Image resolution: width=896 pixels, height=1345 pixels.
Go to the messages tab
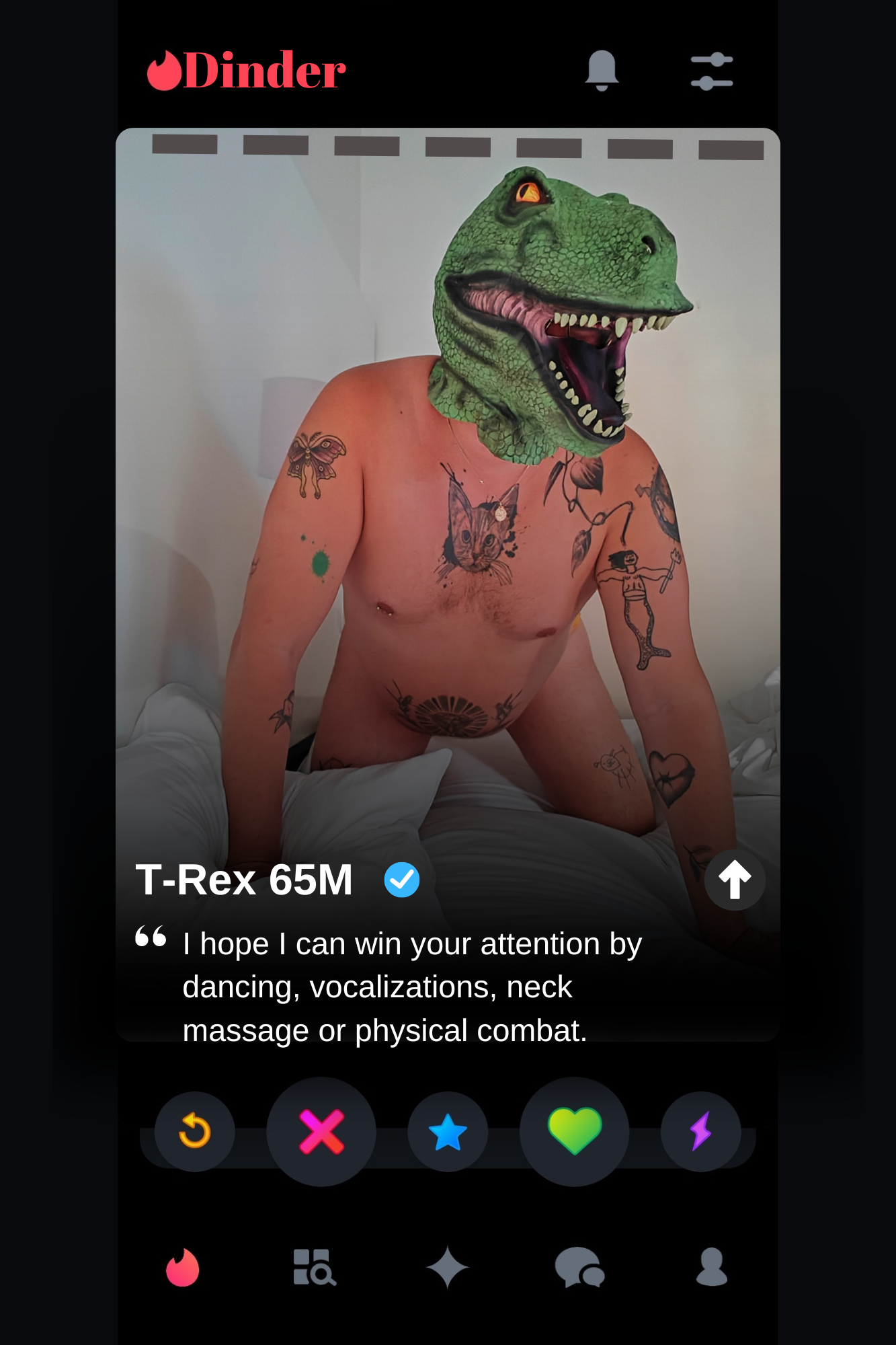(x=579, y=1268)
